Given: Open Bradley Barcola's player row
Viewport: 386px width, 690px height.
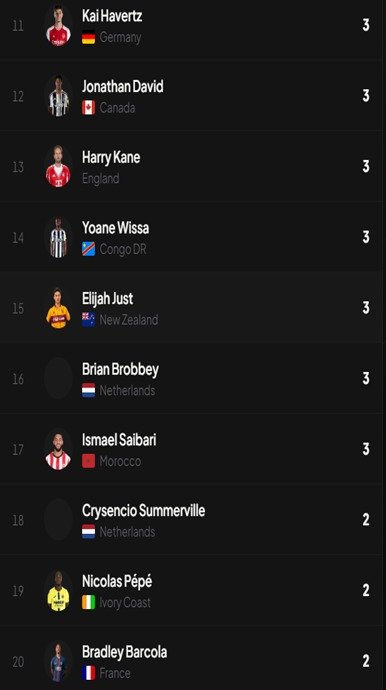Looking at the screenshot, I should click(x=191, y=660).
